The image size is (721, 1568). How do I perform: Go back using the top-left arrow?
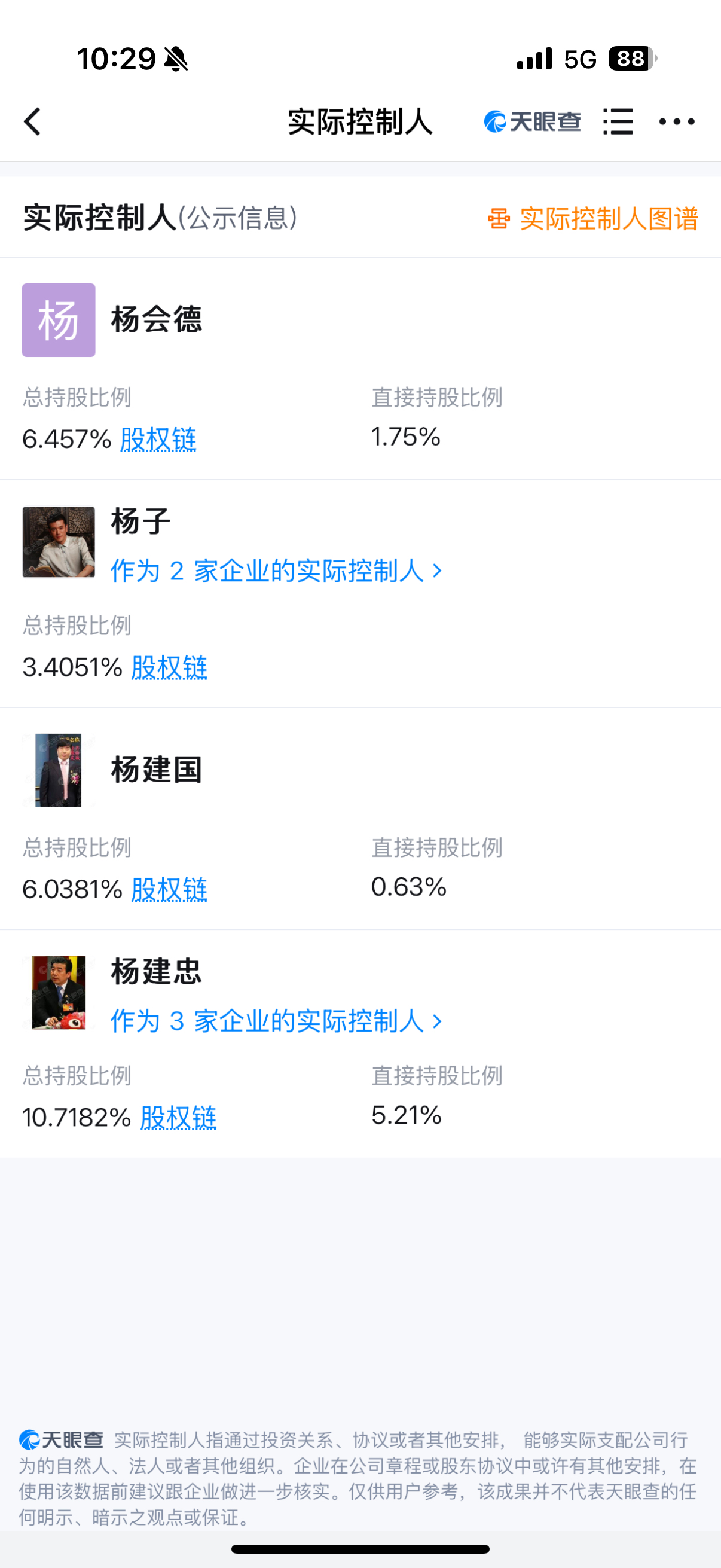33,122
